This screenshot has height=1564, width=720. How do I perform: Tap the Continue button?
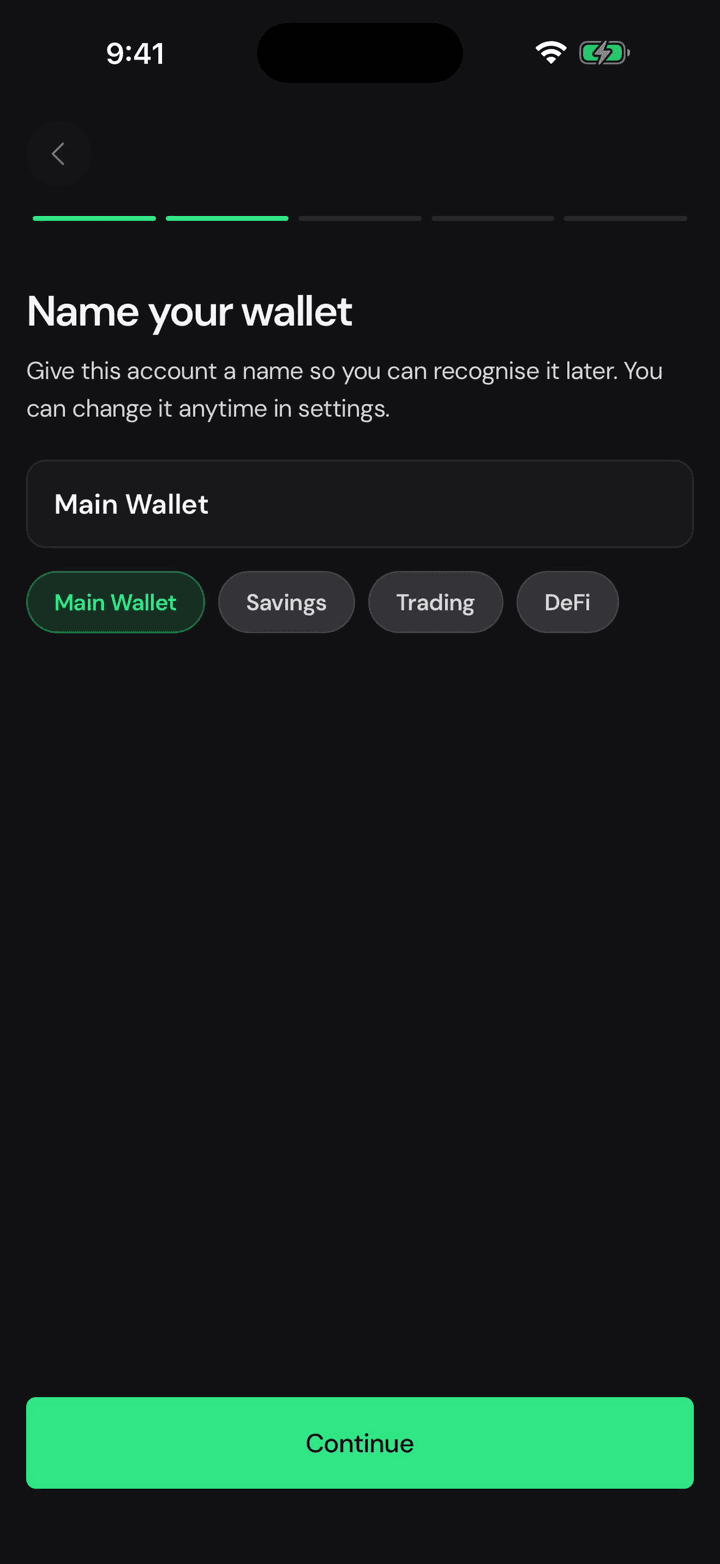point(360,1443)
